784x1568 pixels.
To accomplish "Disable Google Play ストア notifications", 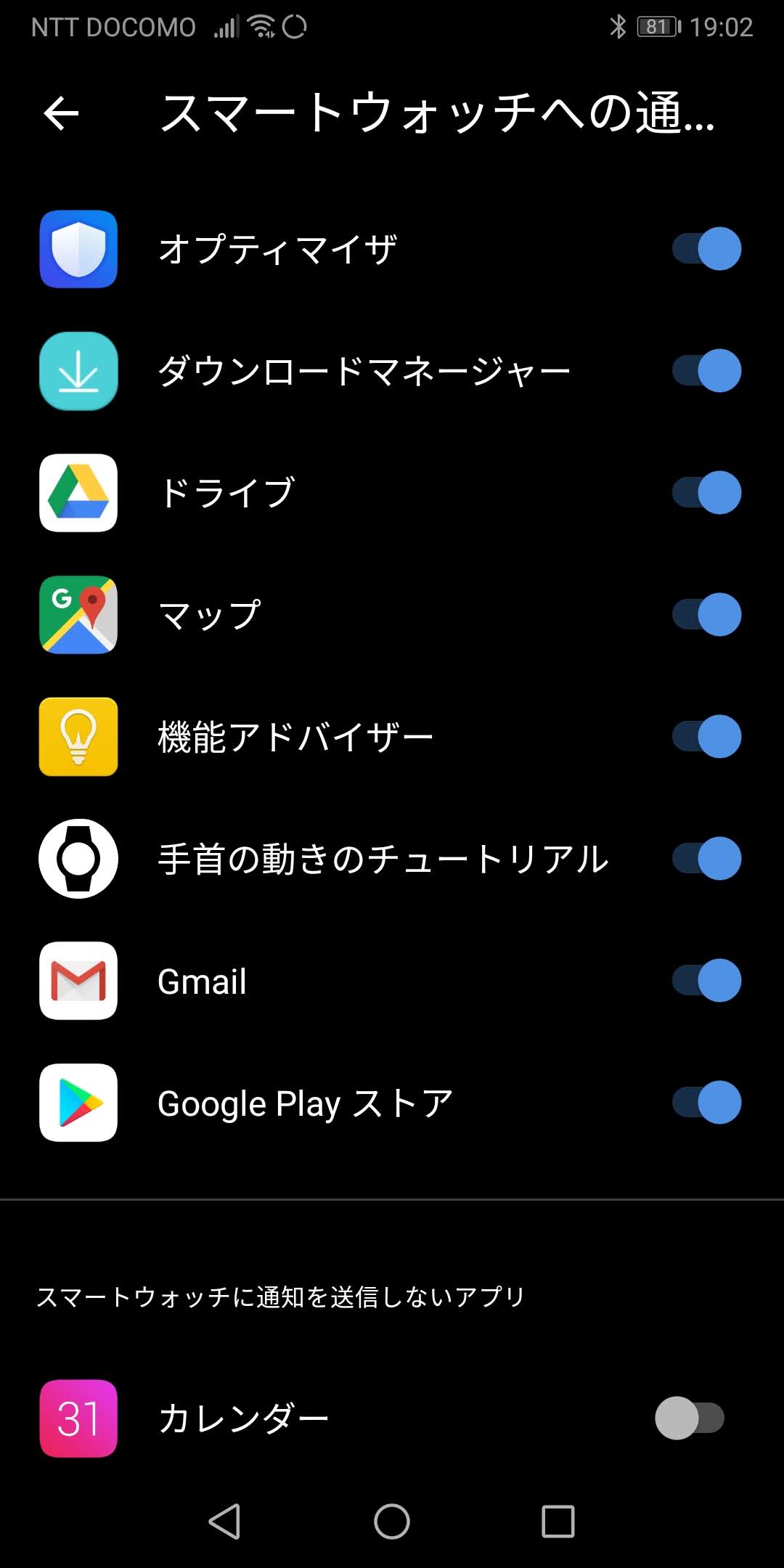I will tap(706, 1103).
